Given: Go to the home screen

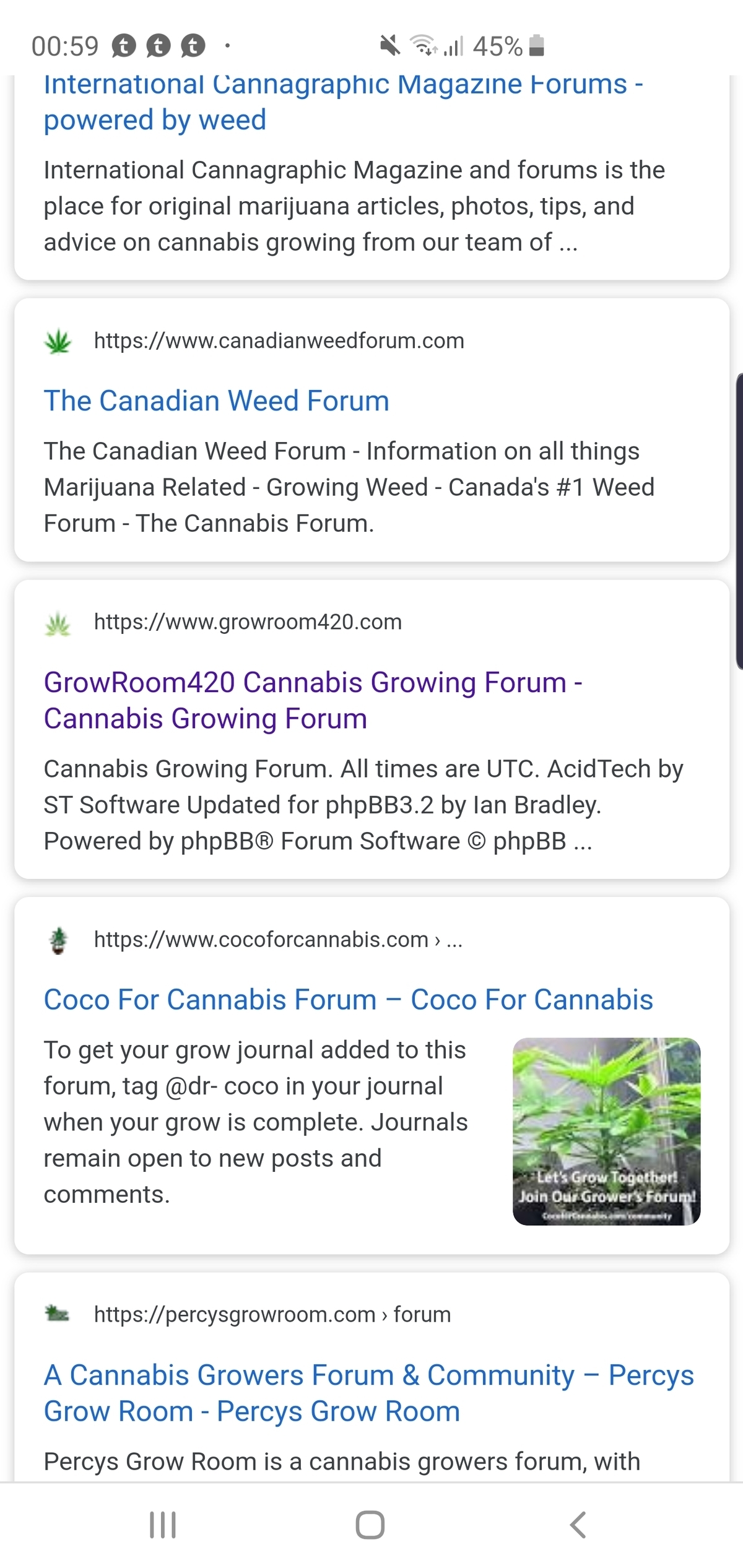Looking at the screenshot, I should point(370,1525).
